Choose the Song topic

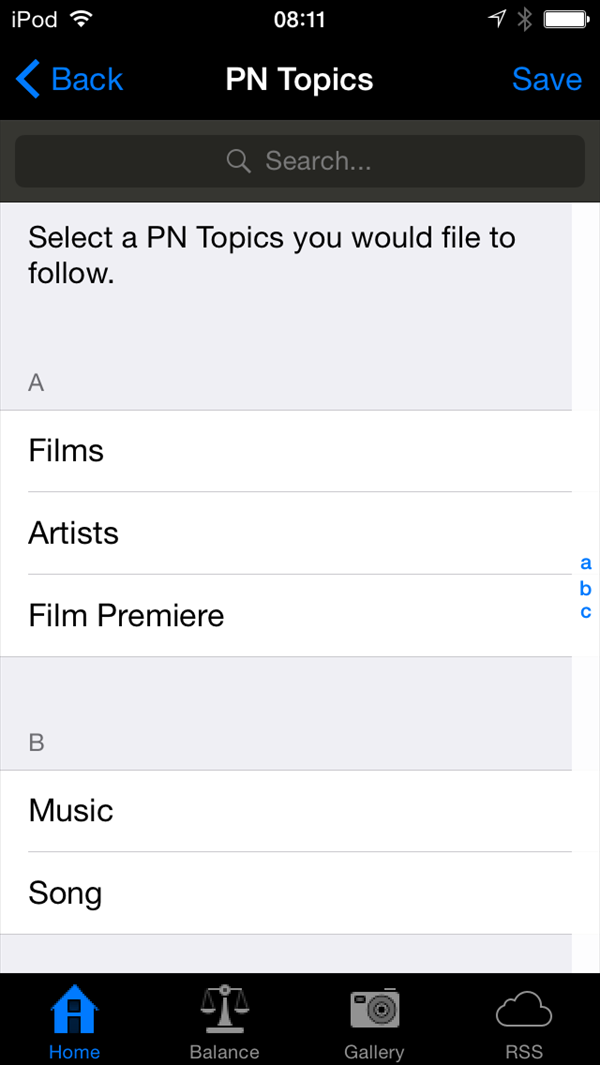286,893
